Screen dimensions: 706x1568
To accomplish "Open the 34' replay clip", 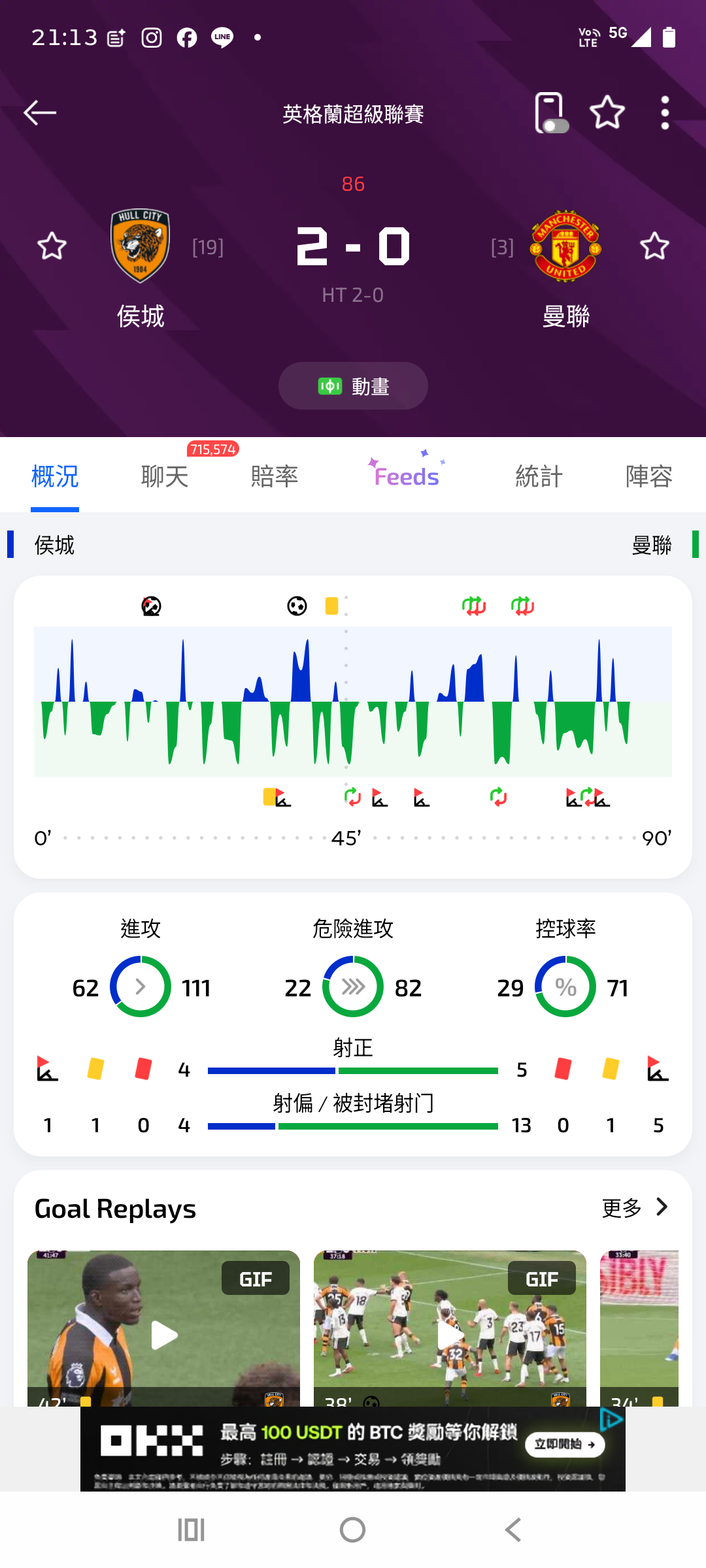I will click(x=639, y=1328).
